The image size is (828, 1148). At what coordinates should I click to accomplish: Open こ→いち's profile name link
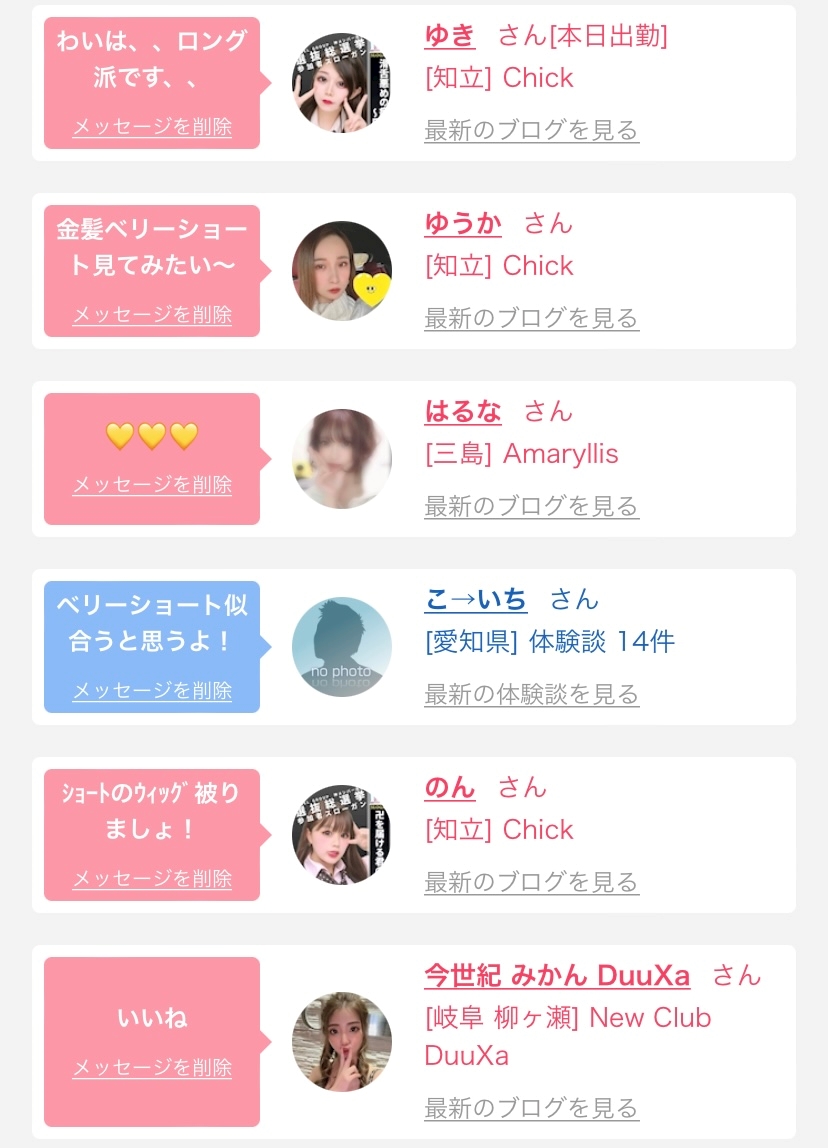(476, 600)
